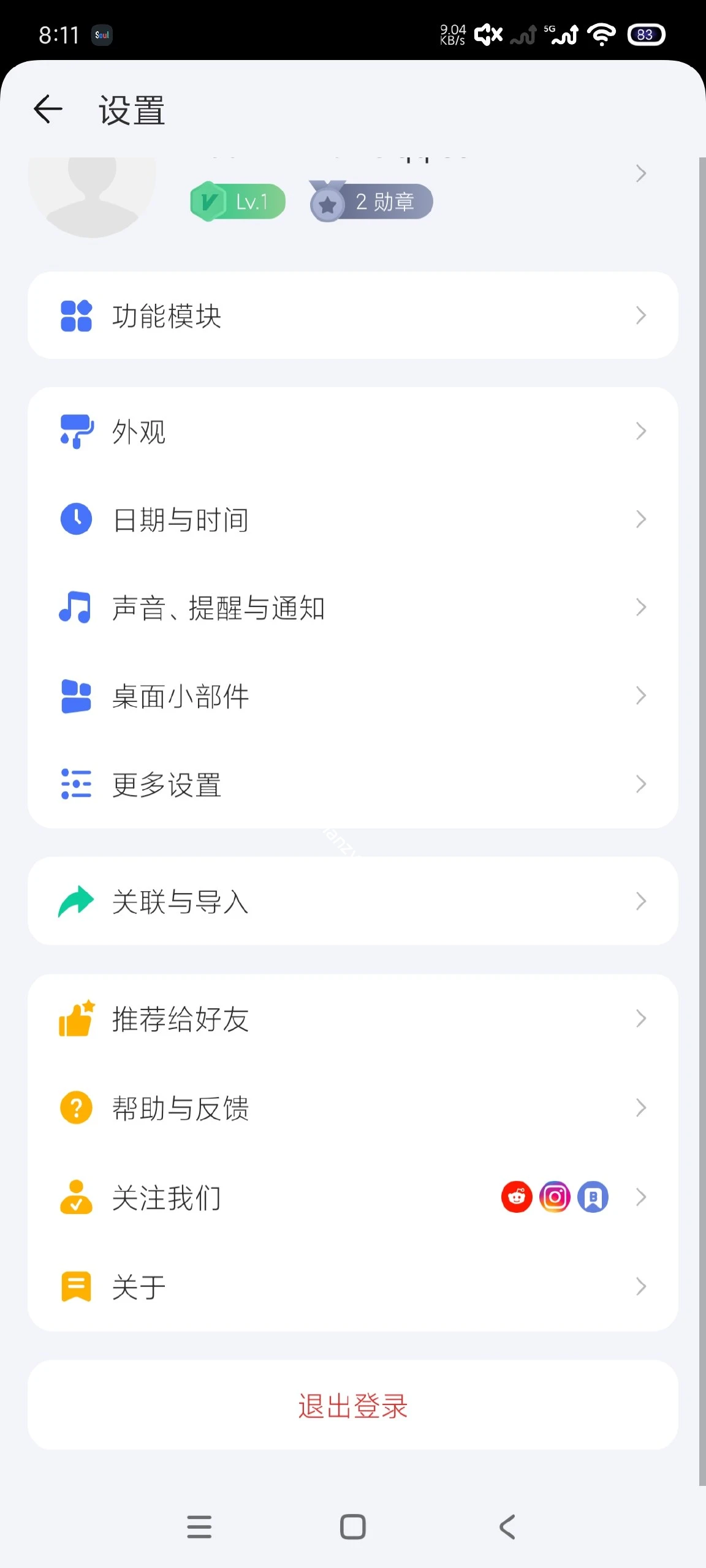This screenshot has width=706, height=1568.
Task: Tap the 日期与时间 clock icon
Action: point(75,519)
